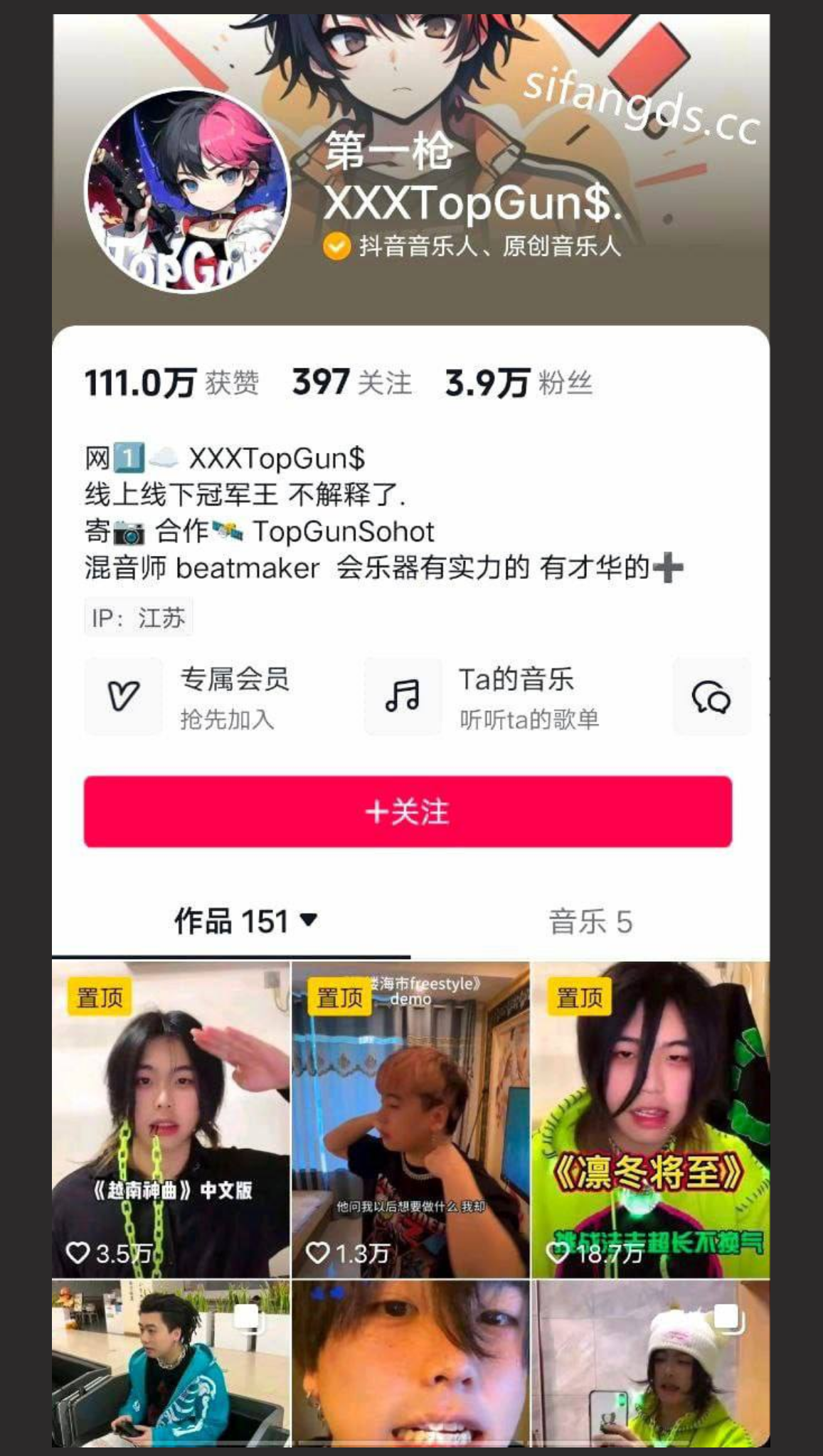Screen dimensions: 823x1456
Task: Open the 3.9万 粉丝 followers list
Action: pyautogui.click(x=518, y=383)
